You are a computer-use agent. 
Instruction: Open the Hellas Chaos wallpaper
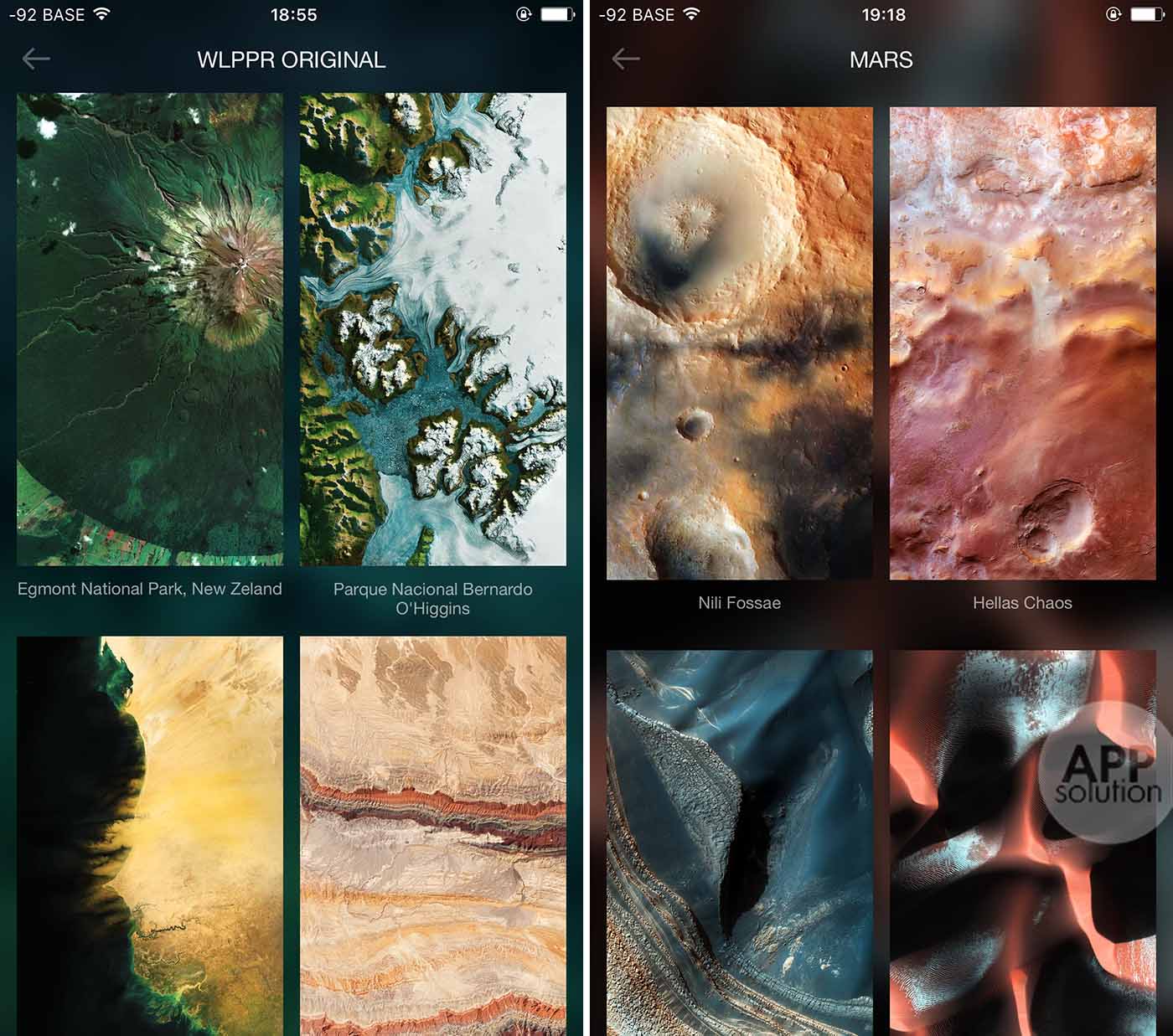click(x=1022, y=343)
